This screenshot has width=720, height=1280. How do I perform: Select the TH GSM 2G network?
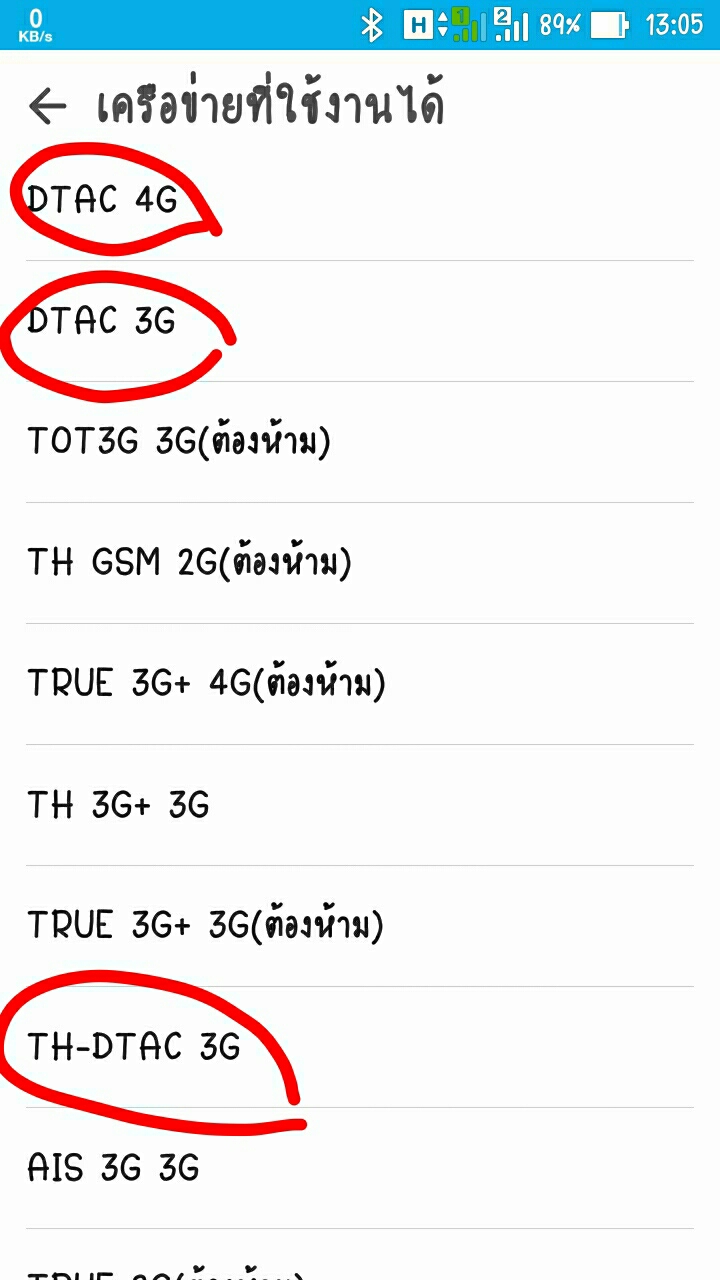click(x=360, y=563)
